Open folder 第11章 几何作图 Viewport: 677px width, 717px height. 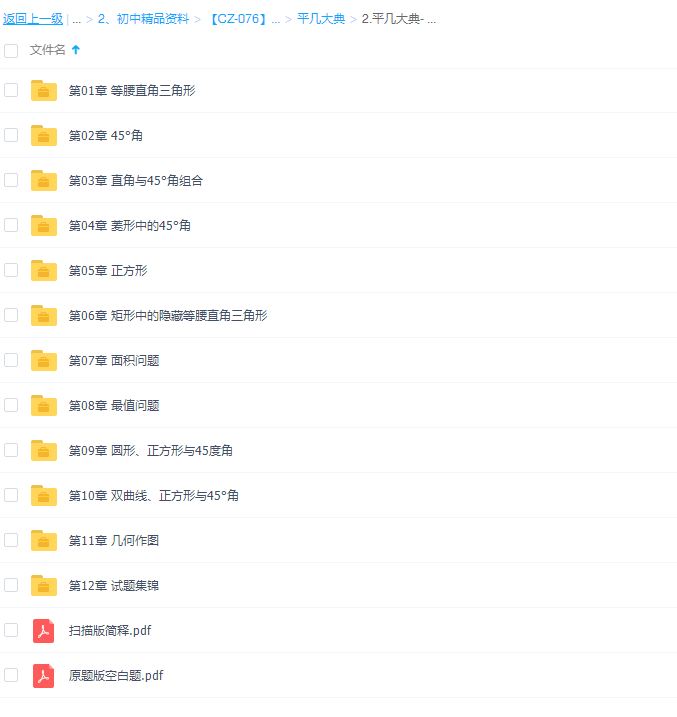coord(113,541)
